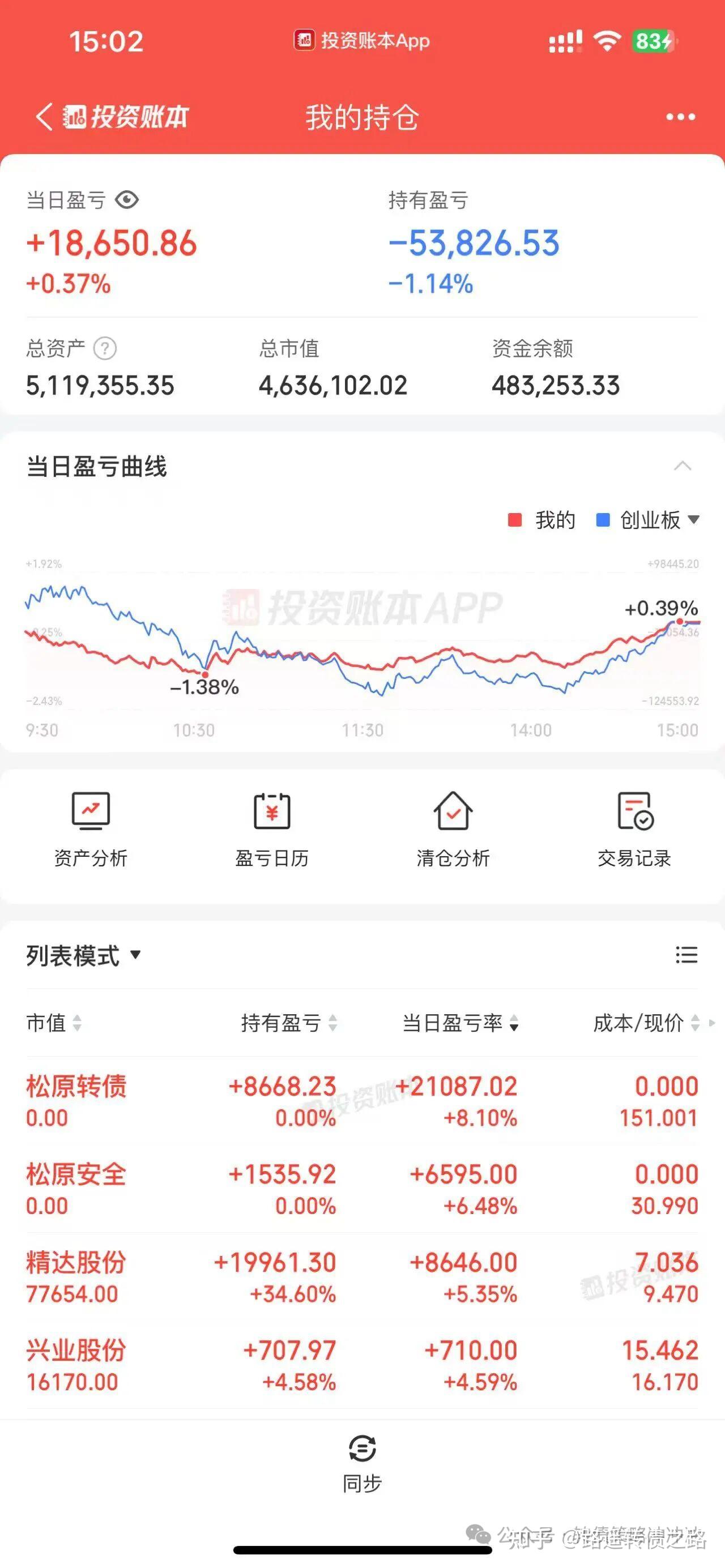725x1568 pixels.
Task: Hide amounts with the eye icon
Action: (x=127, y=200)
